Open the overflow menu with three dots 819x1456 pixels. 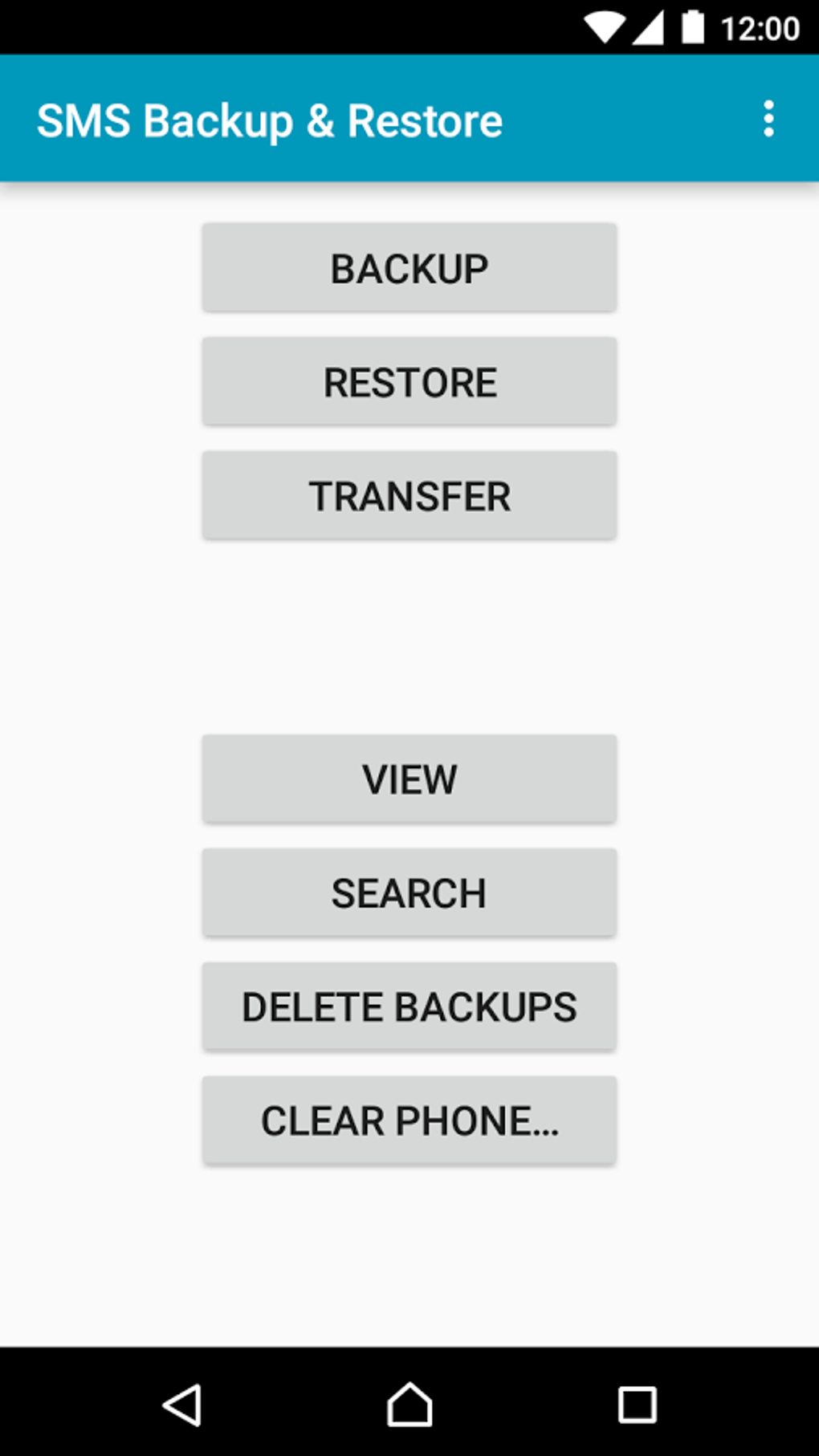pos(768,120)
